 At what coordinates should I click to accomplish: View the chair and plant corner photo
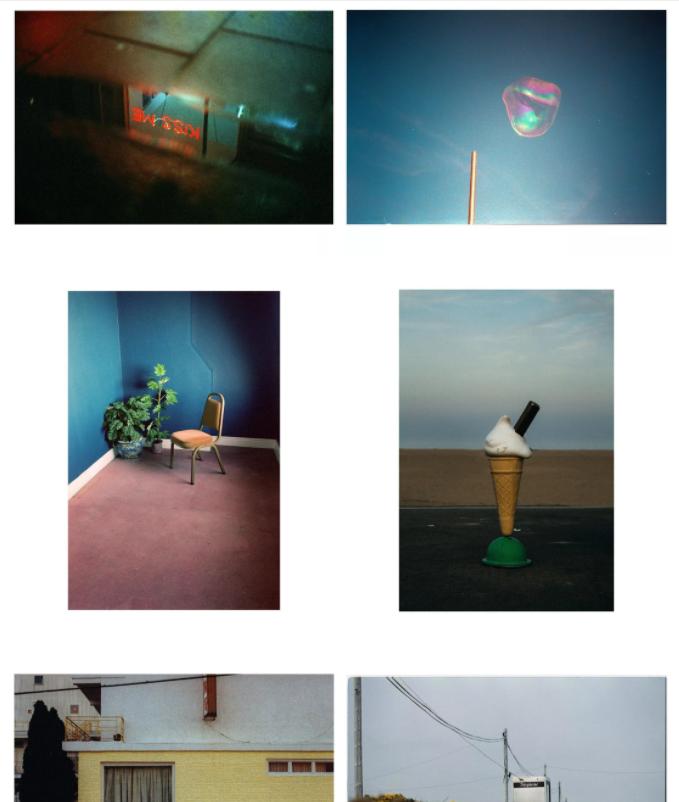pos(174,450)
